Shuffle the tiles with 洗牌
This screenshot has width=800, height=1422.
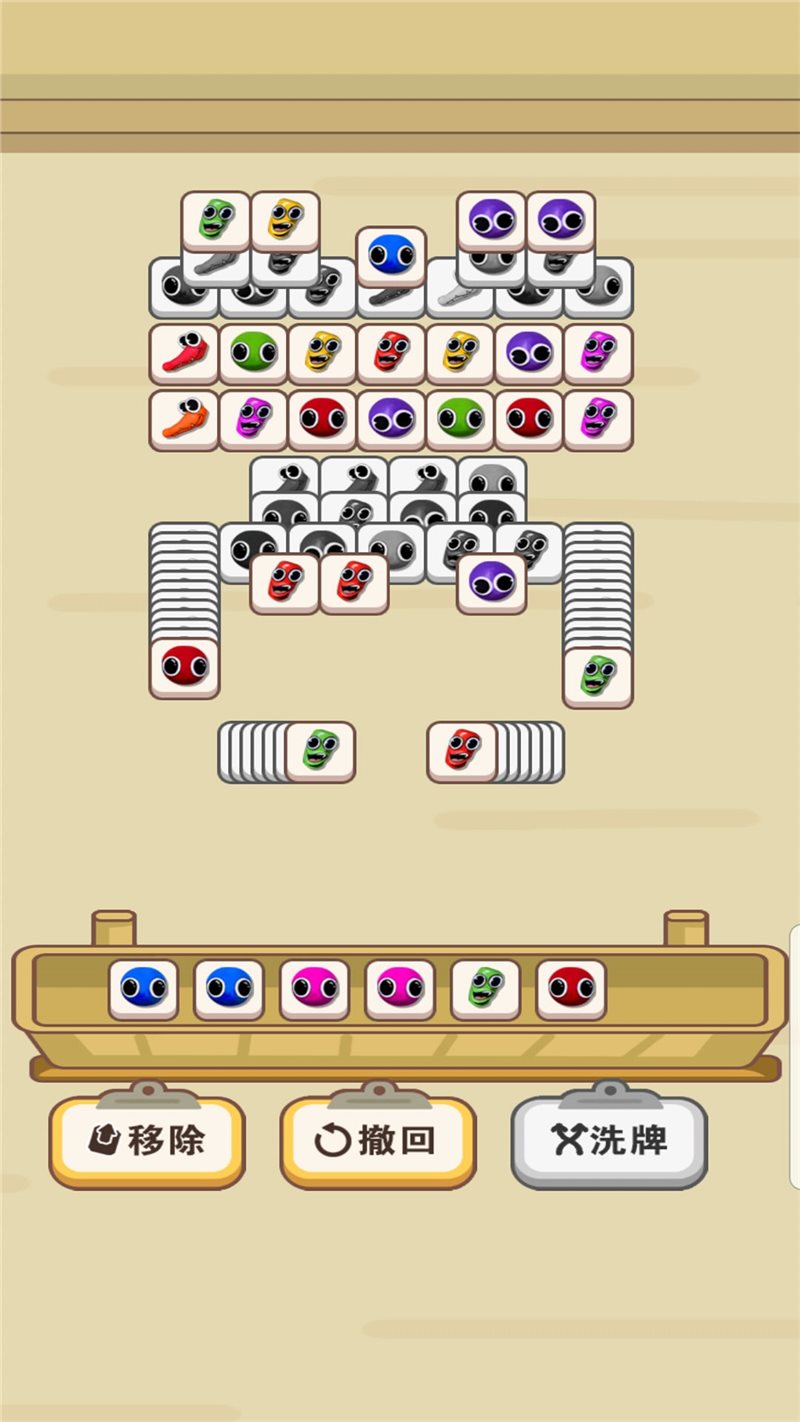(609, 1141)
